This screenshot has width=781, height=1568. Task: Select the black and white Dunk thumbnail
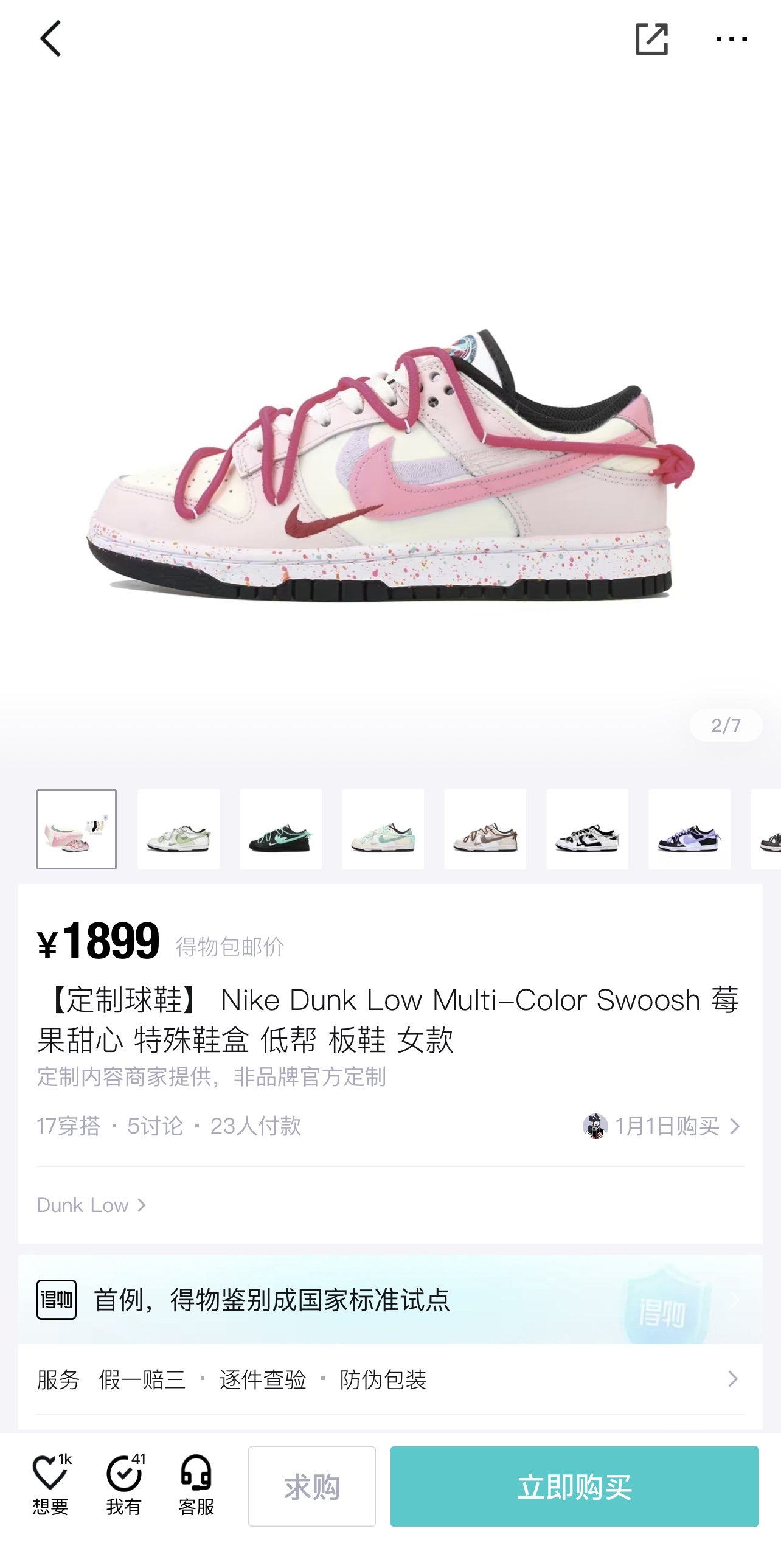coord(587,829)
